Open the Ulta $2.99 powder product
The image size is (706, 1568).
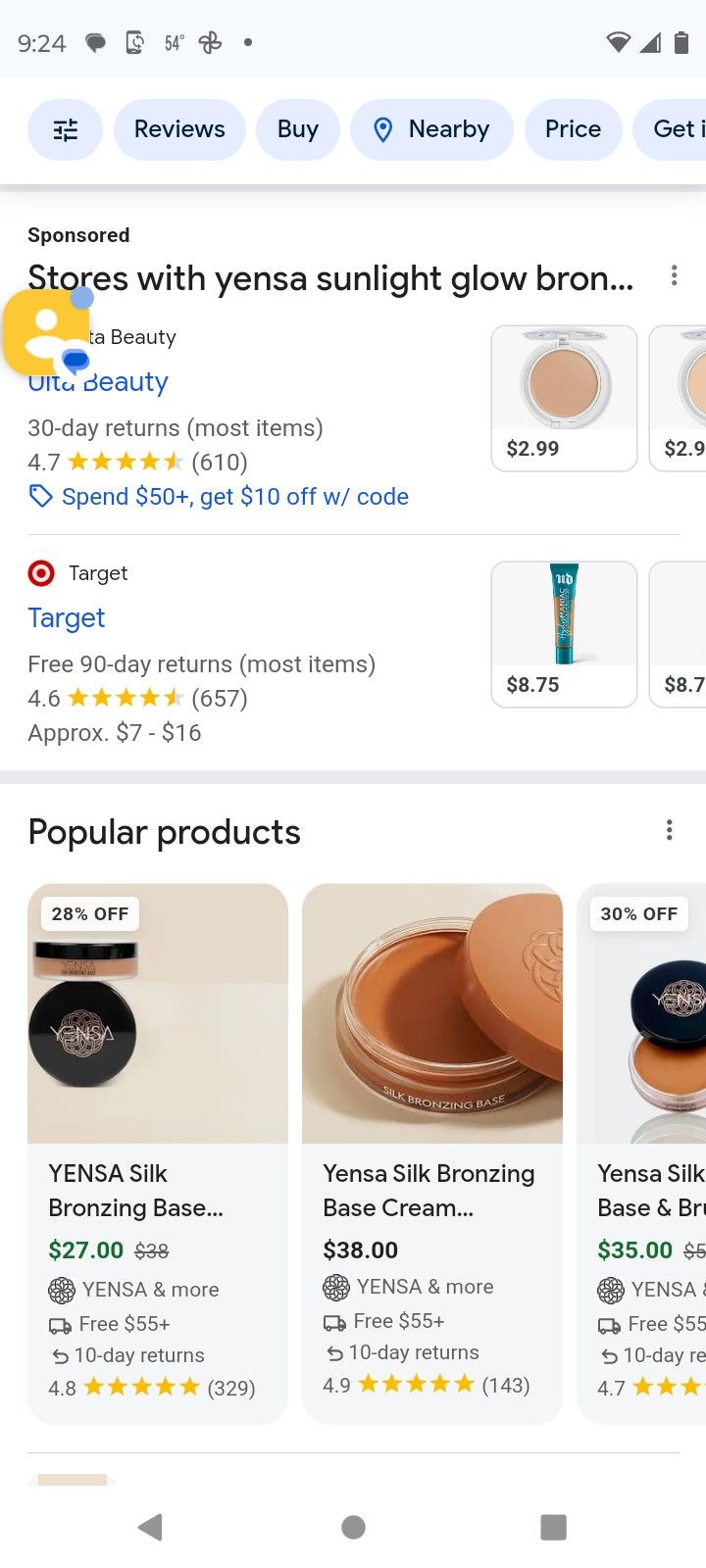click(564, 398)
